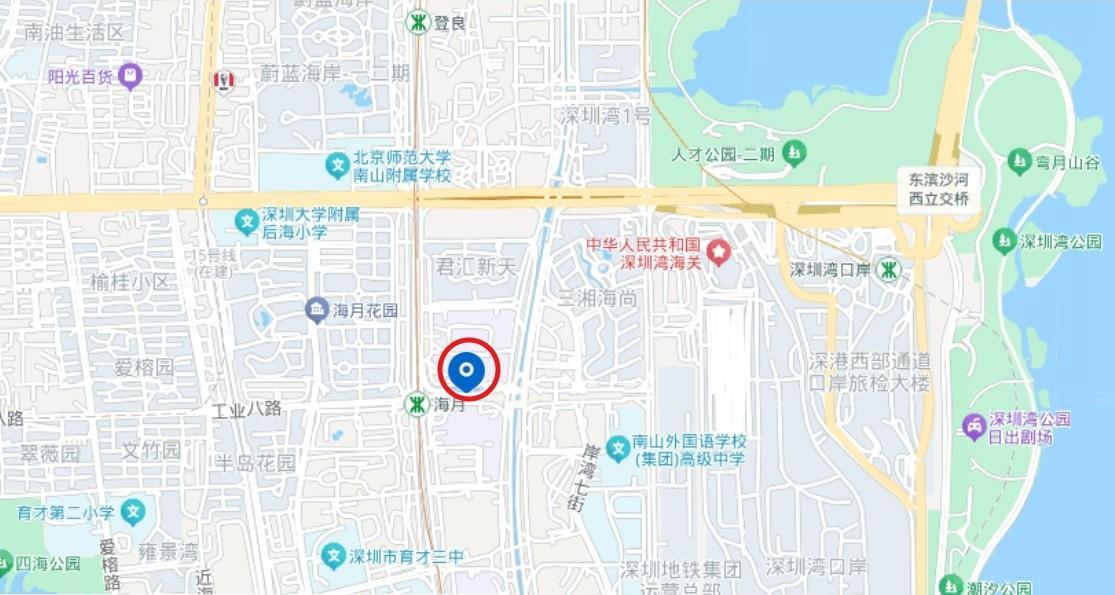This screenshot has width=1115, height=595.
Task: Tap the 南山外国语学校高级中学 marker
Action: click(x=617, y=445)
